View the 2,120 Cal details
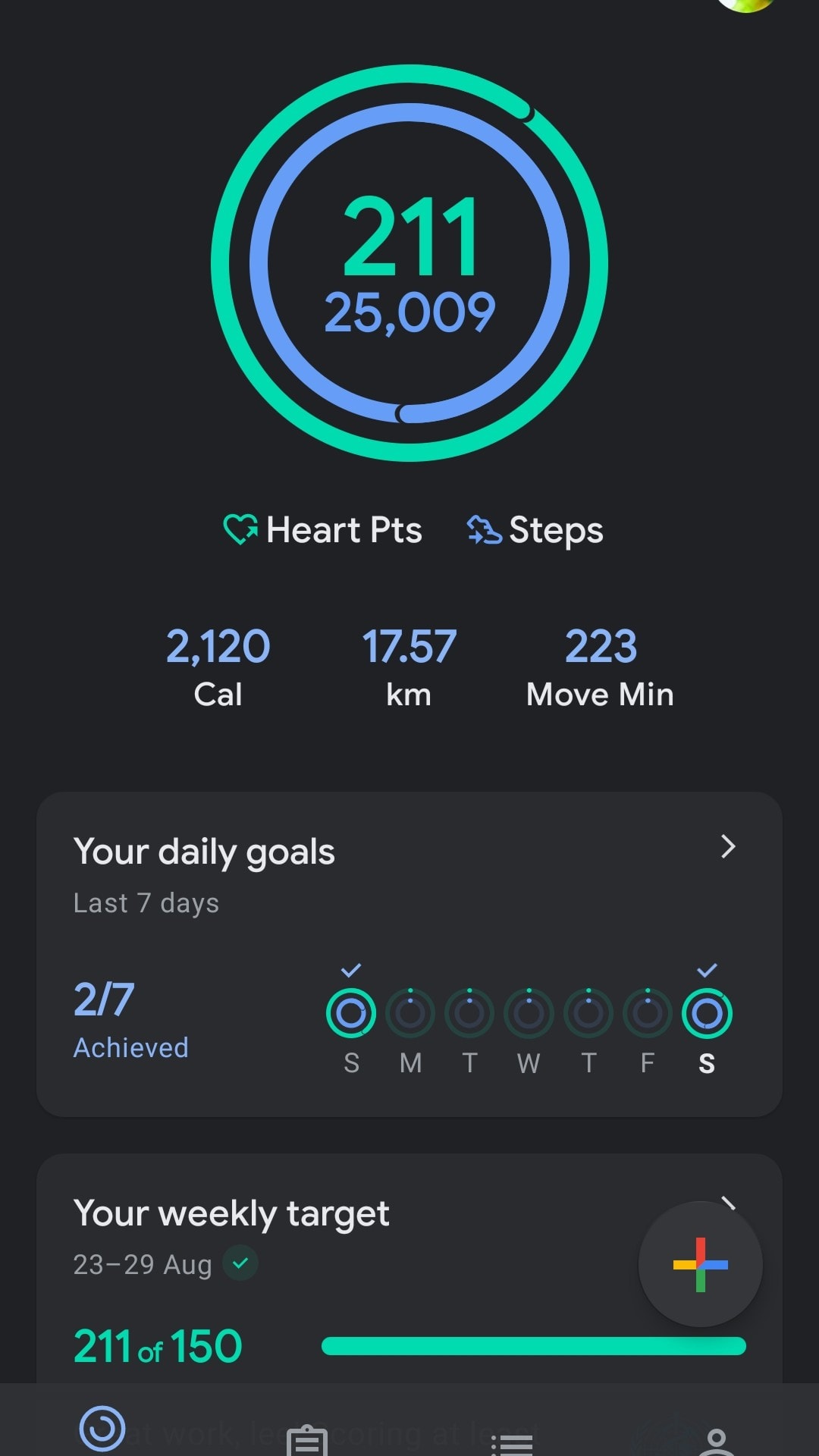The image size is (819, 1456). click(x=218, y=667)
